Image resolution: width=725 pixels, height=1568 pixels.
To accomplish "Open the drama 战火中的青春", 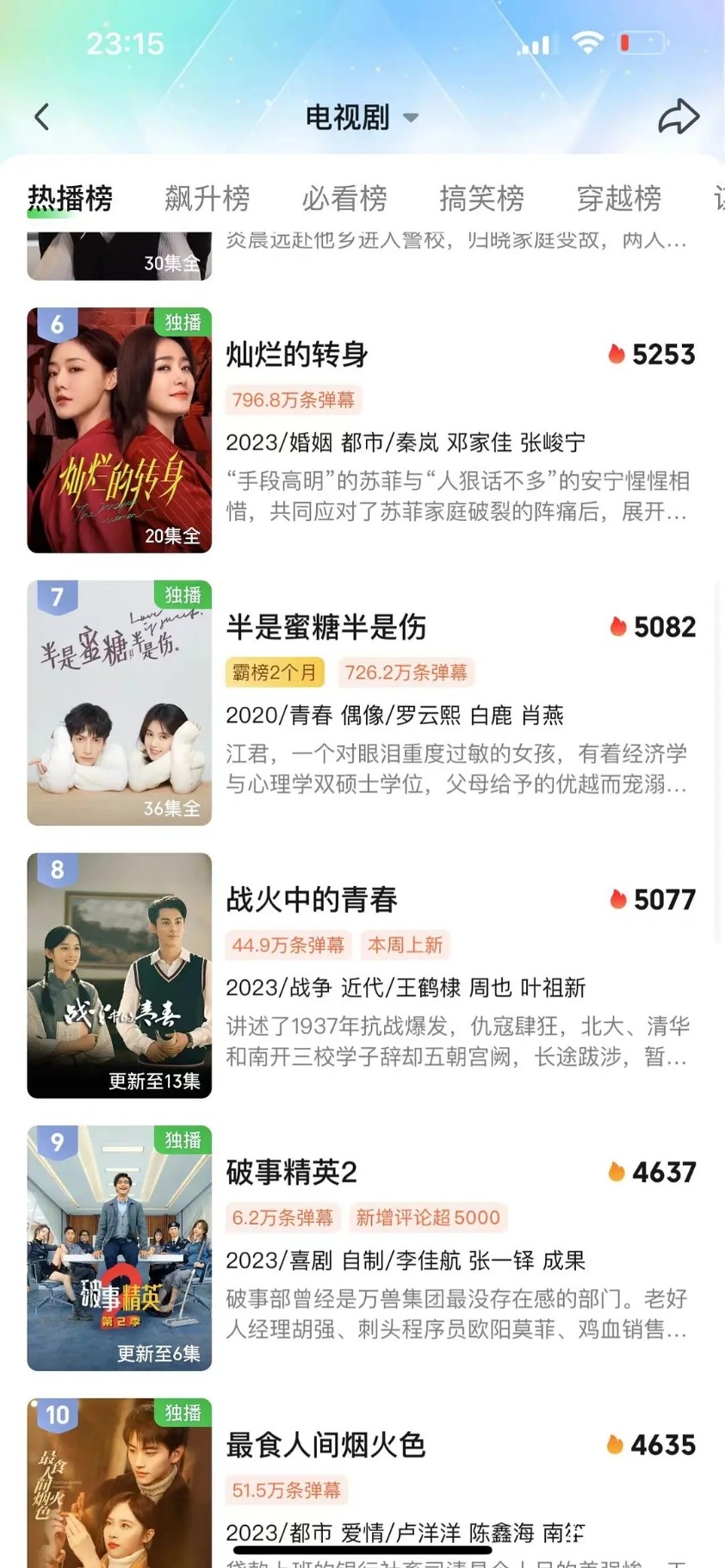I will [x=312, y=900].
